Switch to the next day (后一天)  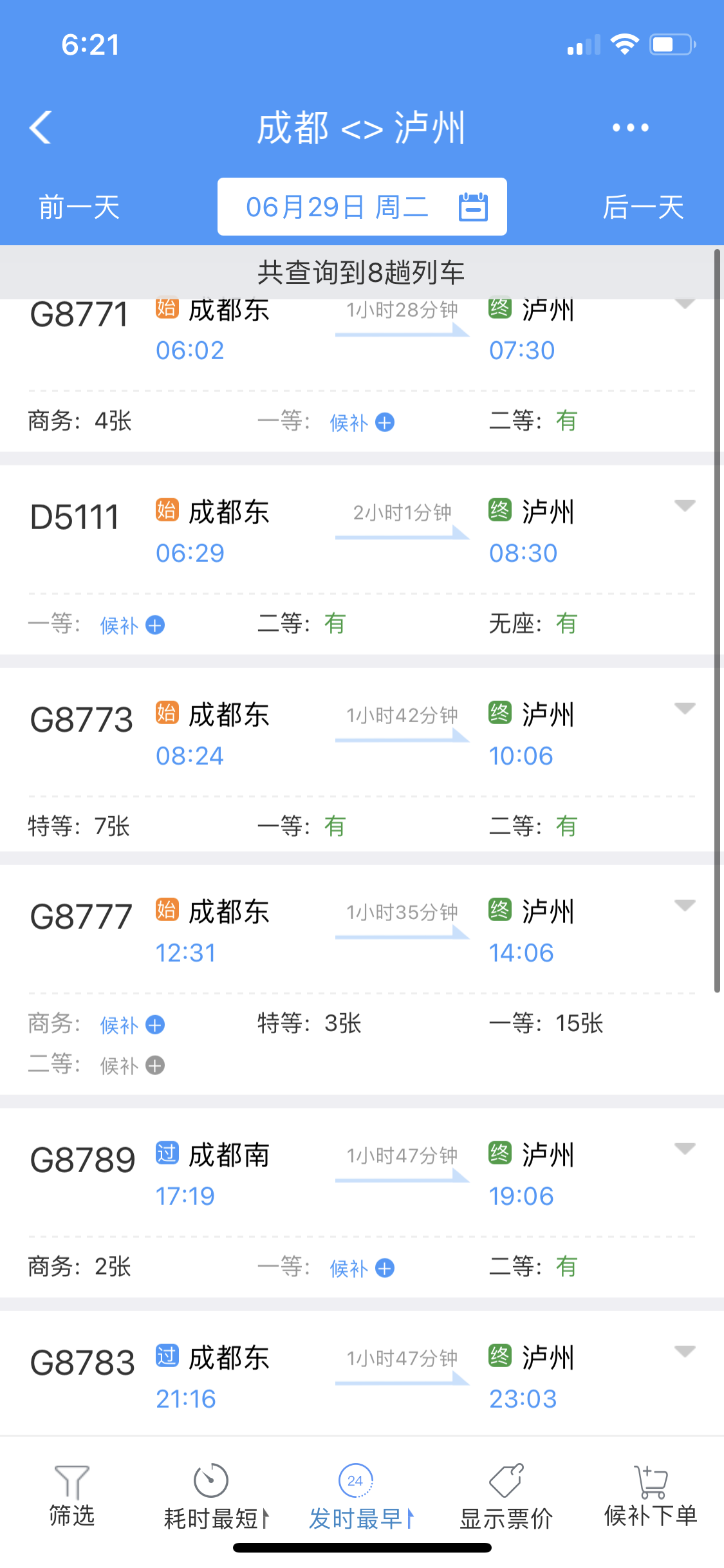point(643,207)
